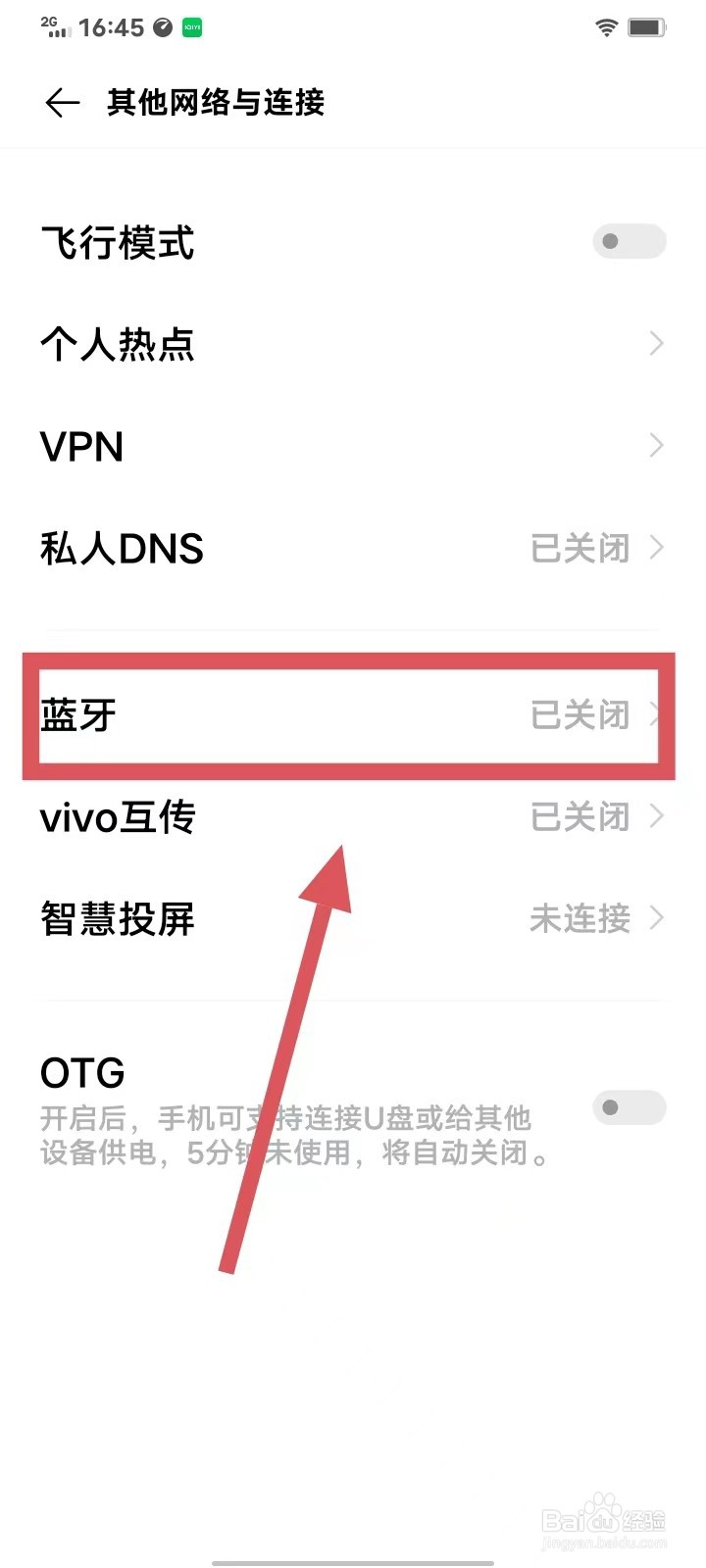
Task: Open 私人DNS options using its arrow
Action: click(x=655, y=548)
